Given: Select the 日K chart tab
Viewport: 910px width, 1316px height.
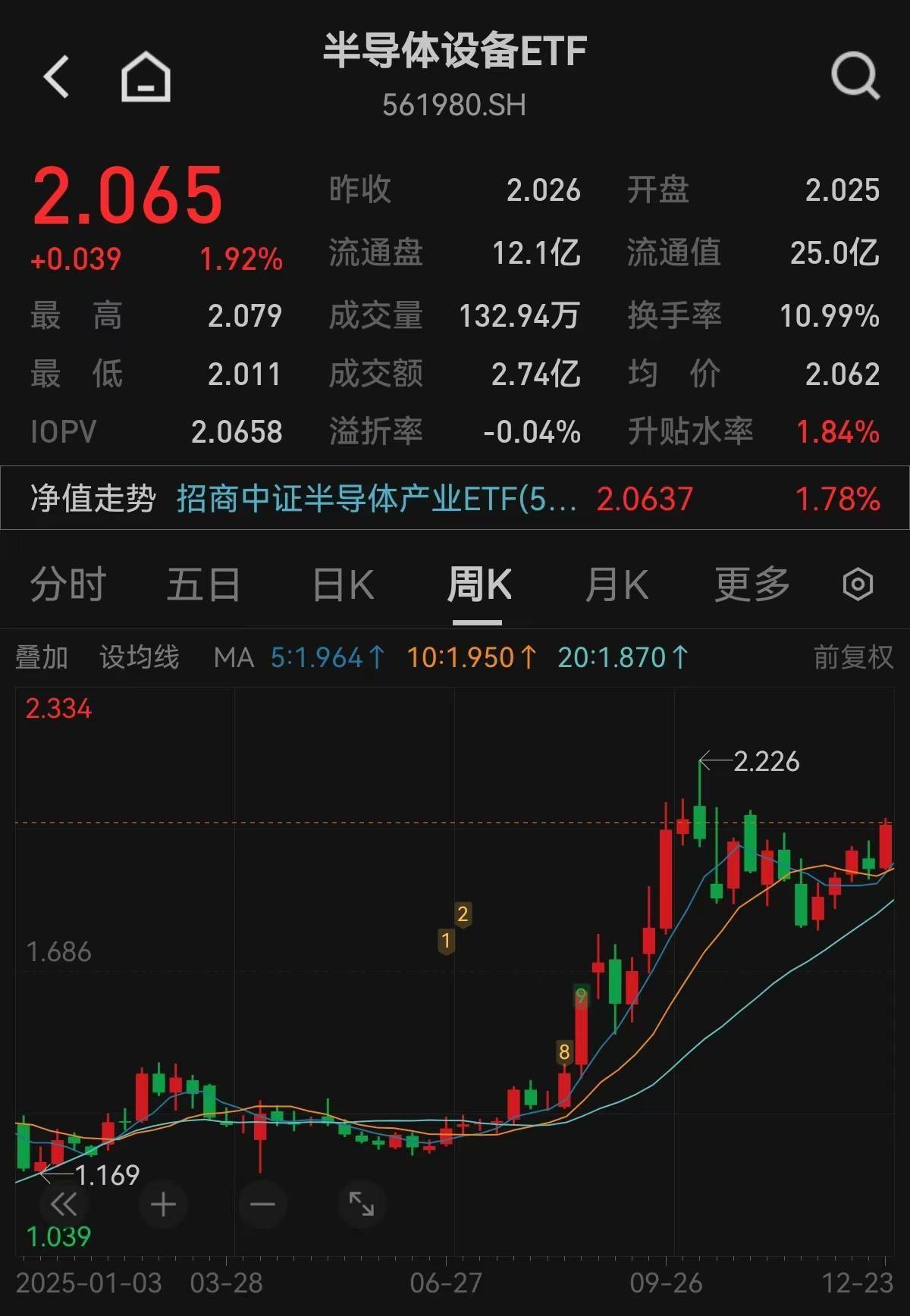Looking at the screenshot, I should pos(344,585).
